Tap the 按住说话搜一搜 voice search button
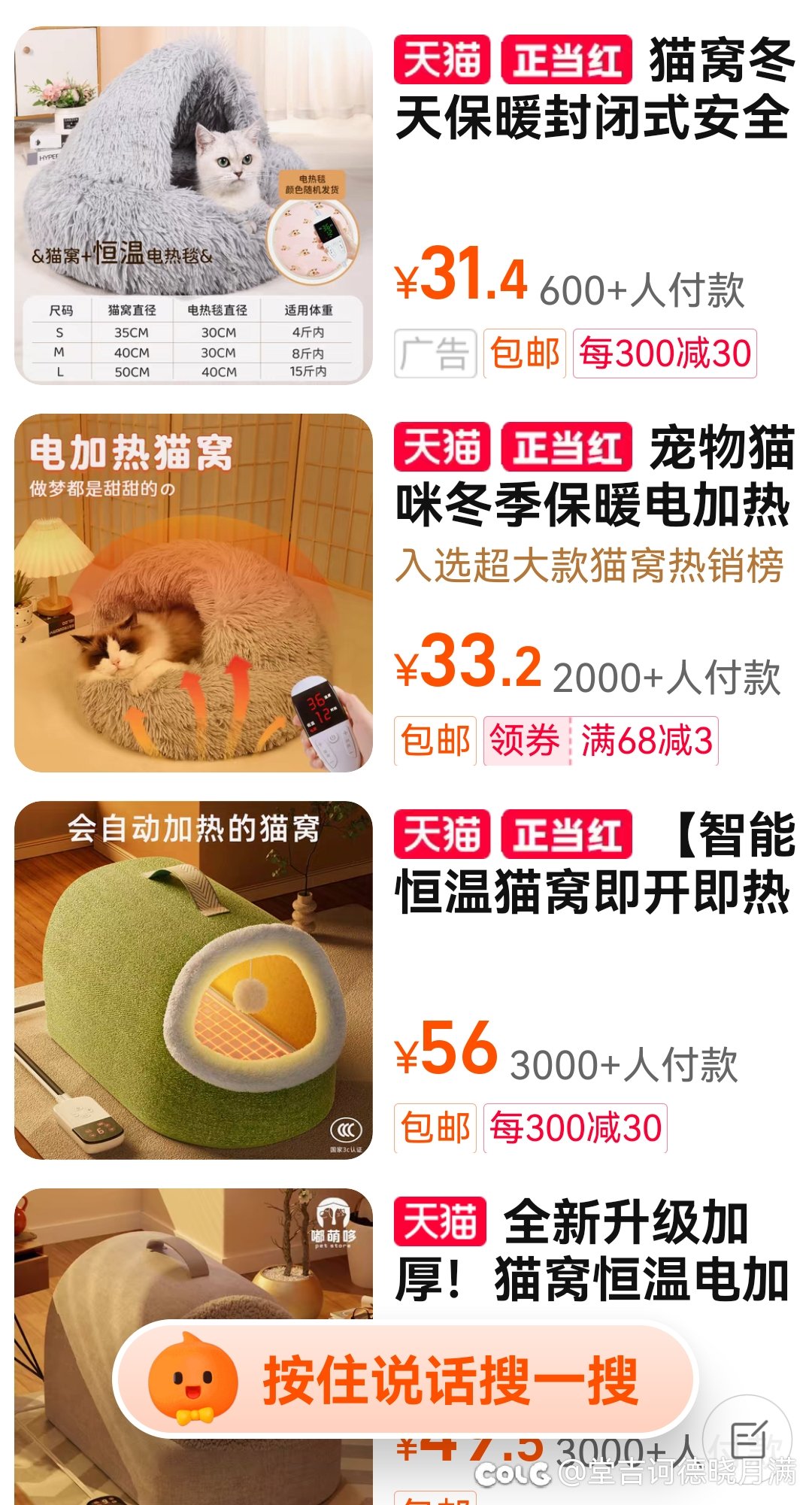Screen dimensions: 812x1505 pos(406,1380)
